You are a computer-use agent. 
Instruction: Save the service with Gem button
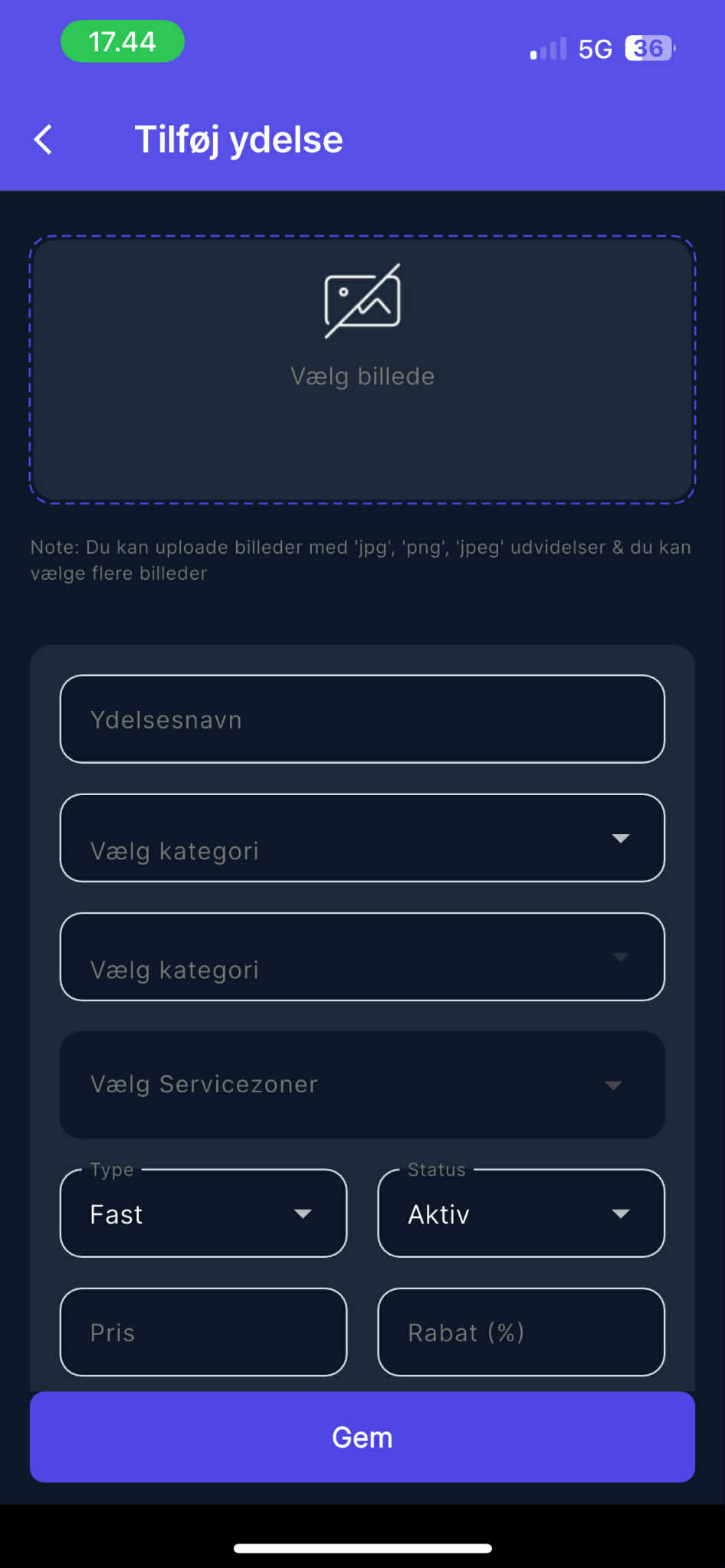click(362, 1437)
